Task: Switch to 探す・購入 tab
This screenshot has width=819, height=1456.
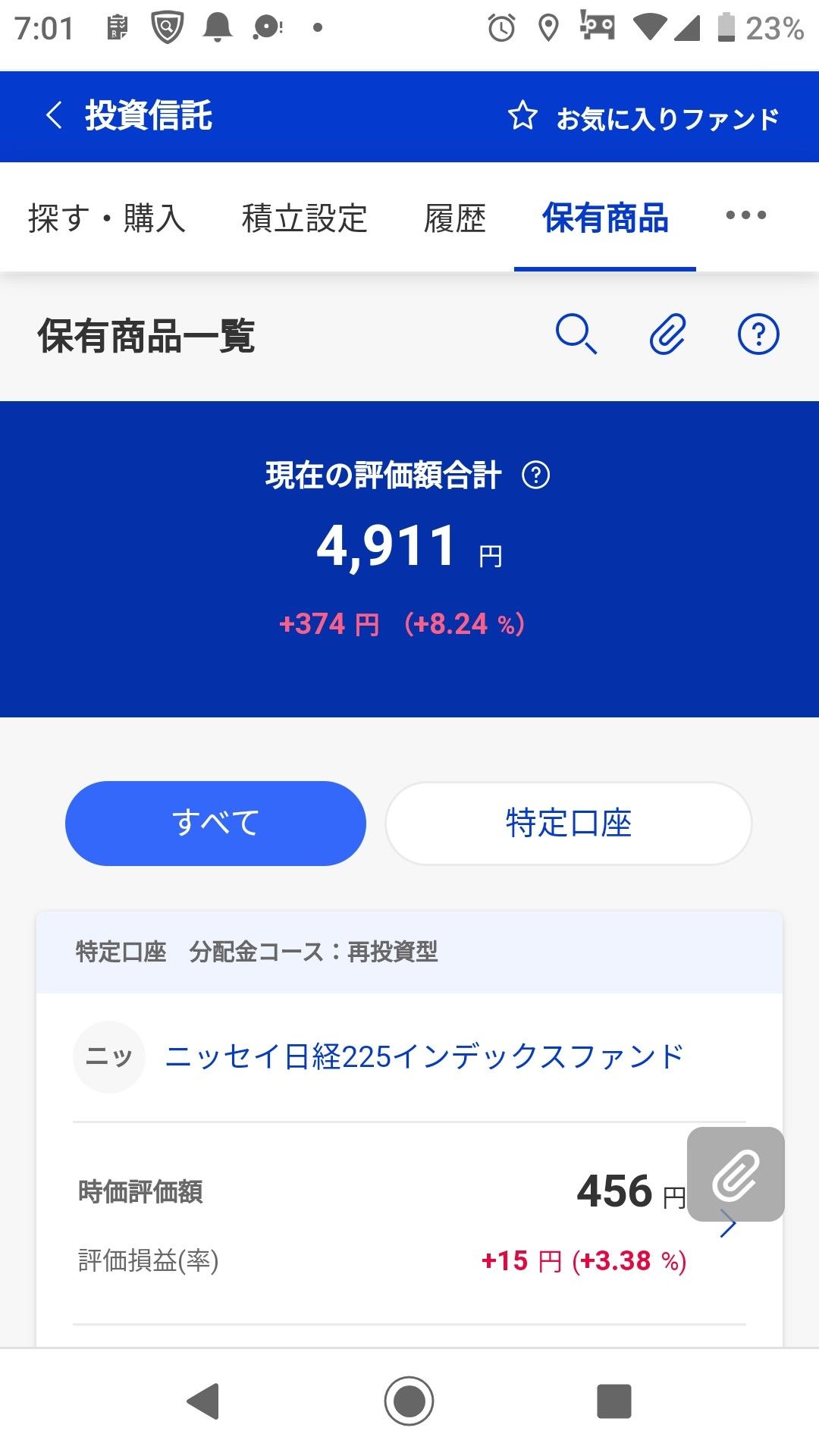Action: 107,218
